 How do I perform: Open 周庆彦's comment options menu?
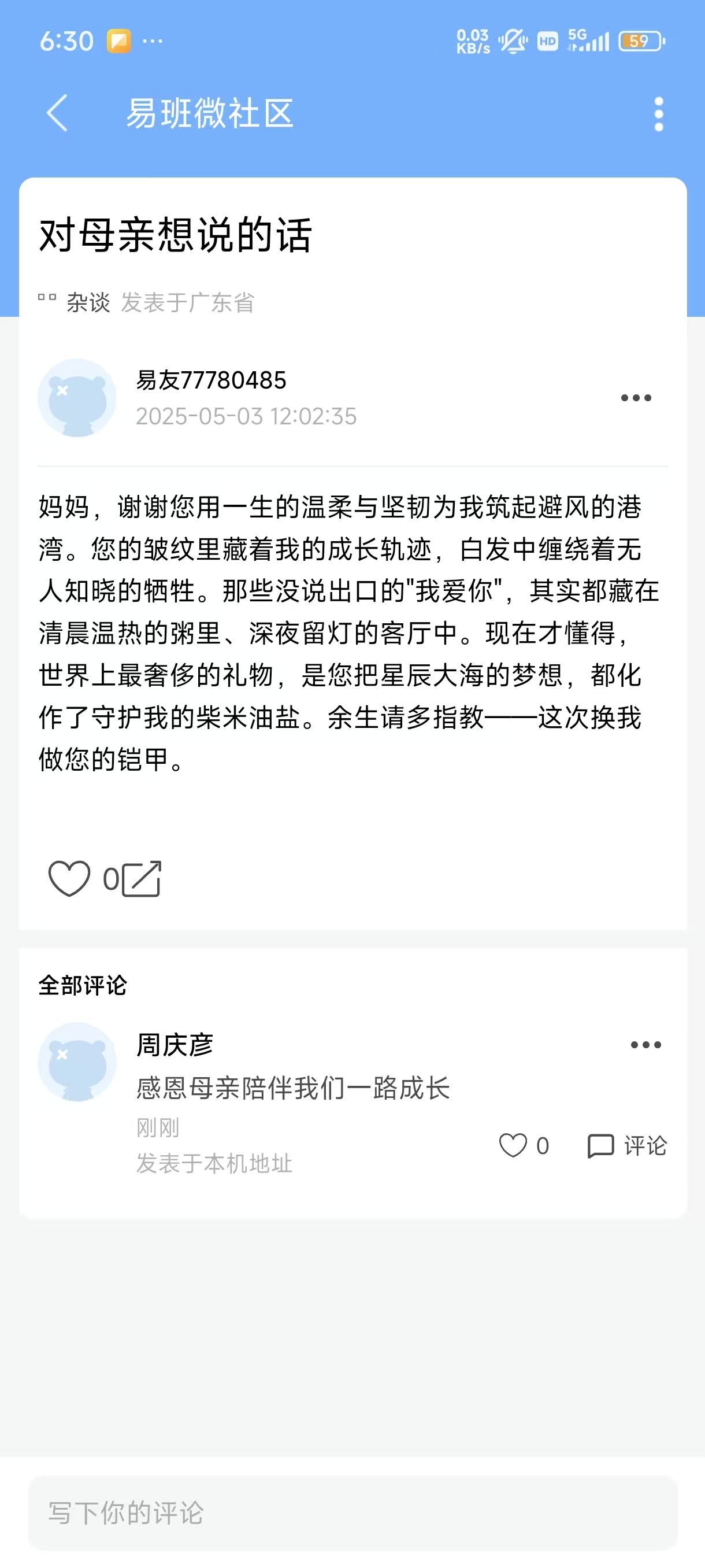[645, 1045]
